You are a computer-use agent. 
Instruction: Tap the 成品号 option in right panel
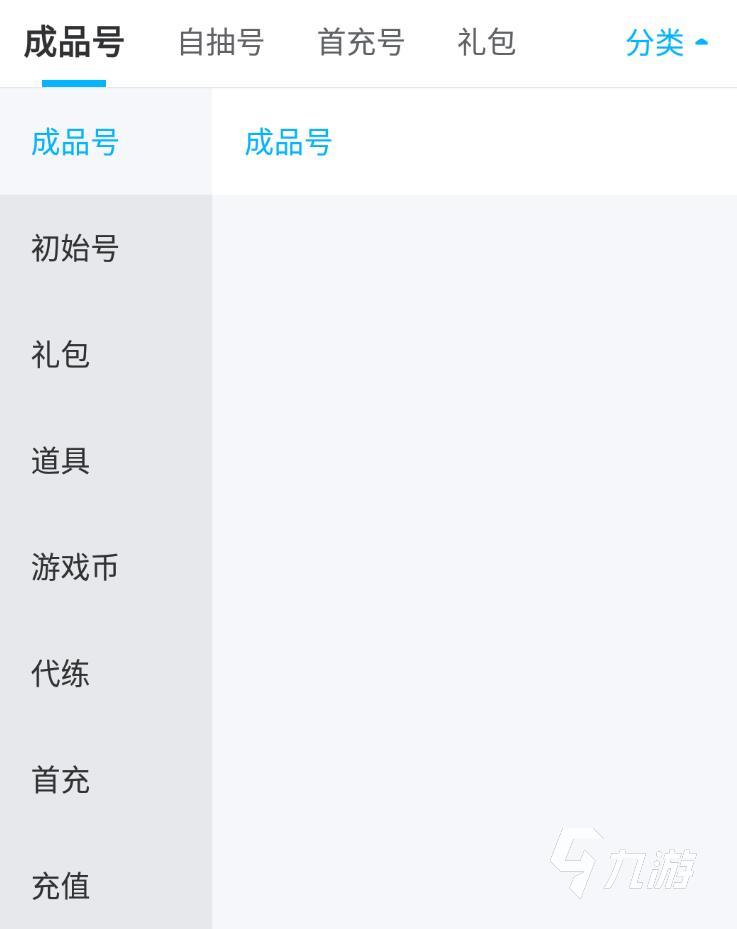pyautogui.click(x=288, y=142)
